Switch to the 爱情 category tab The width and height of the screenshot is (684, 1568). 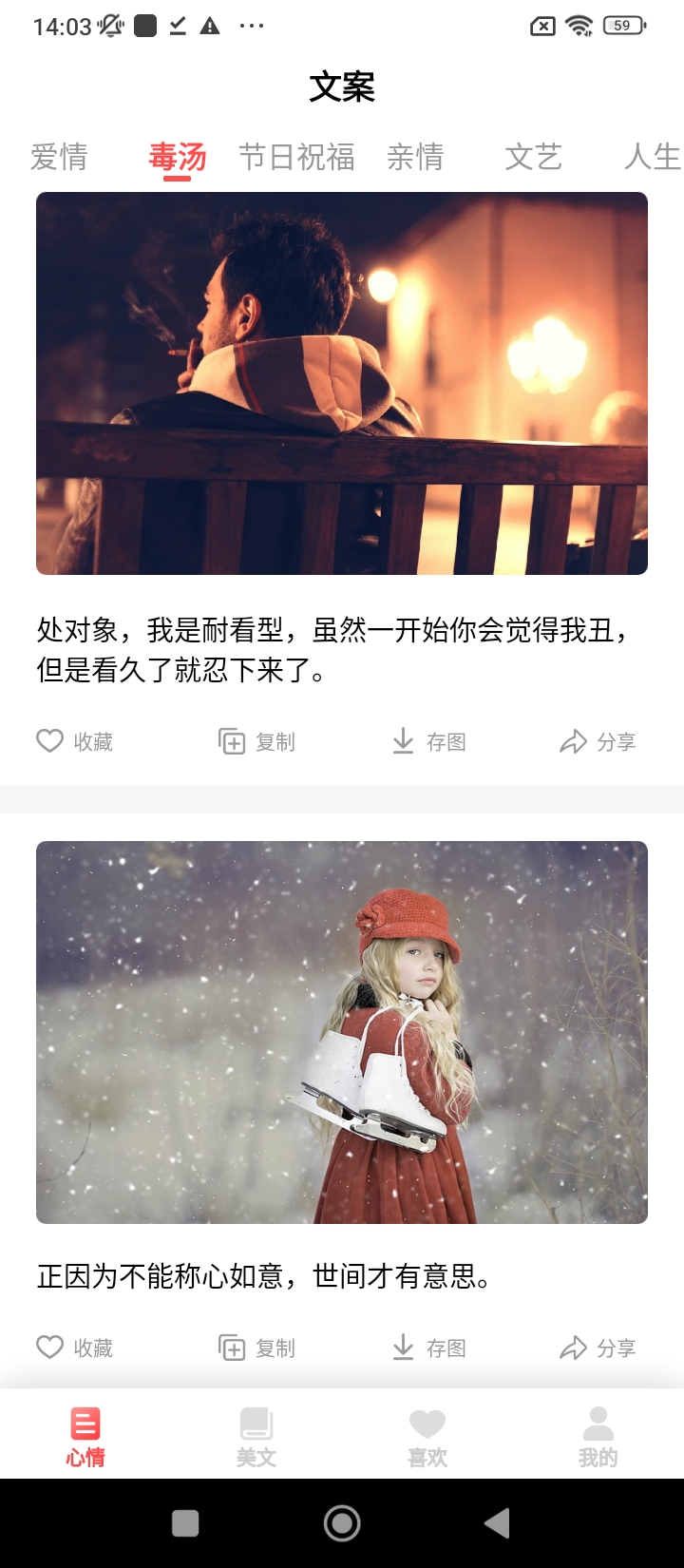pyautogui.click(x=59, y=157)
